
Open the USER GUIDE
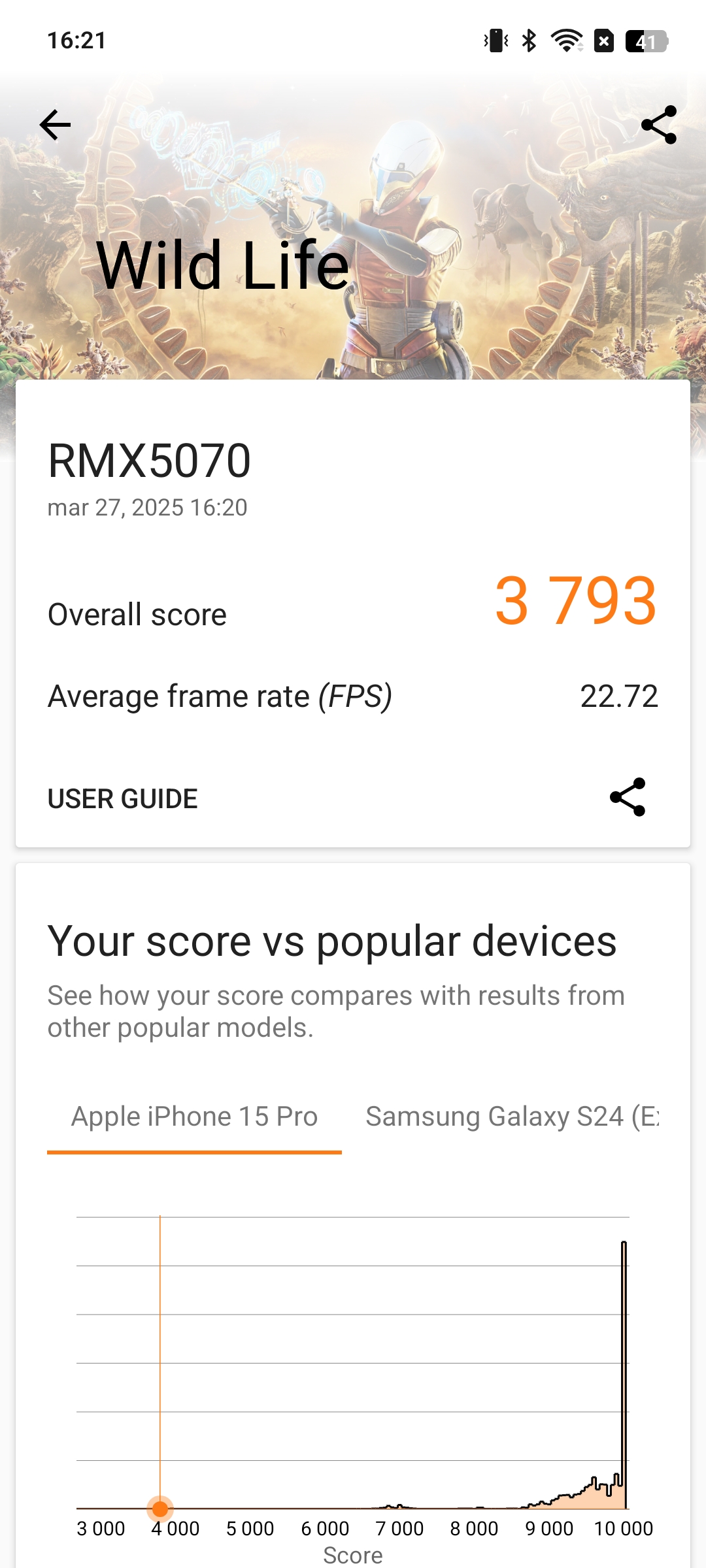pos(123,798)
